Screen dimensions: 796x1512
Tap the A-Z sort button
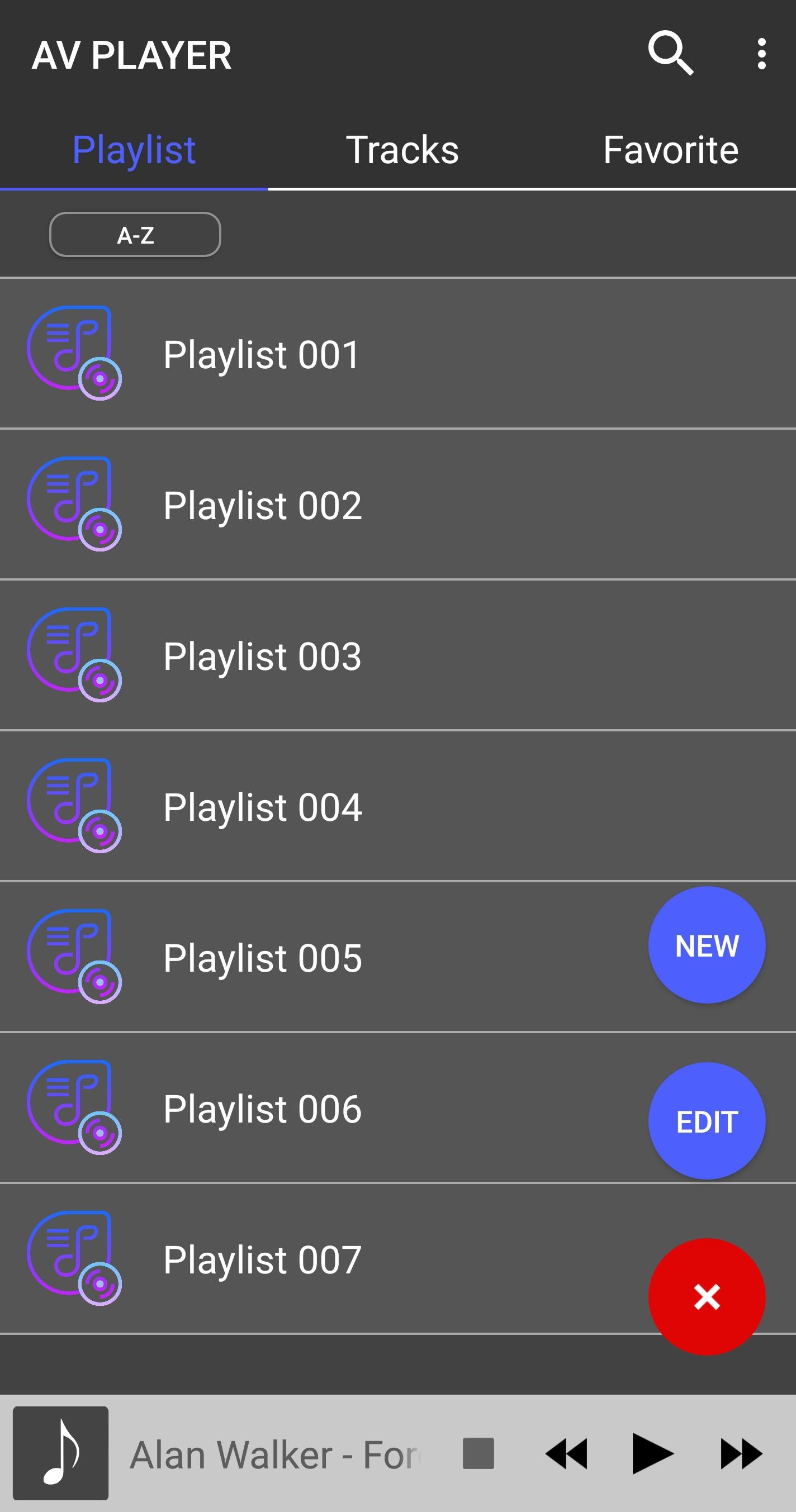(135, 235)
